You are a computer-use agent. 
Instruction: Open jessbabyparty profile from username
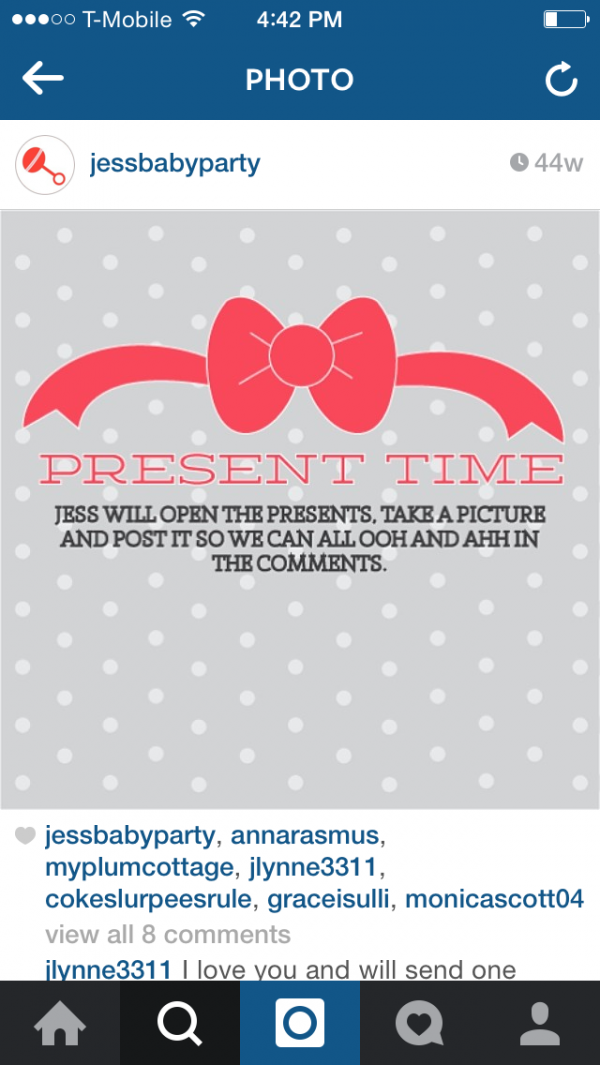(x=175, y=164)
